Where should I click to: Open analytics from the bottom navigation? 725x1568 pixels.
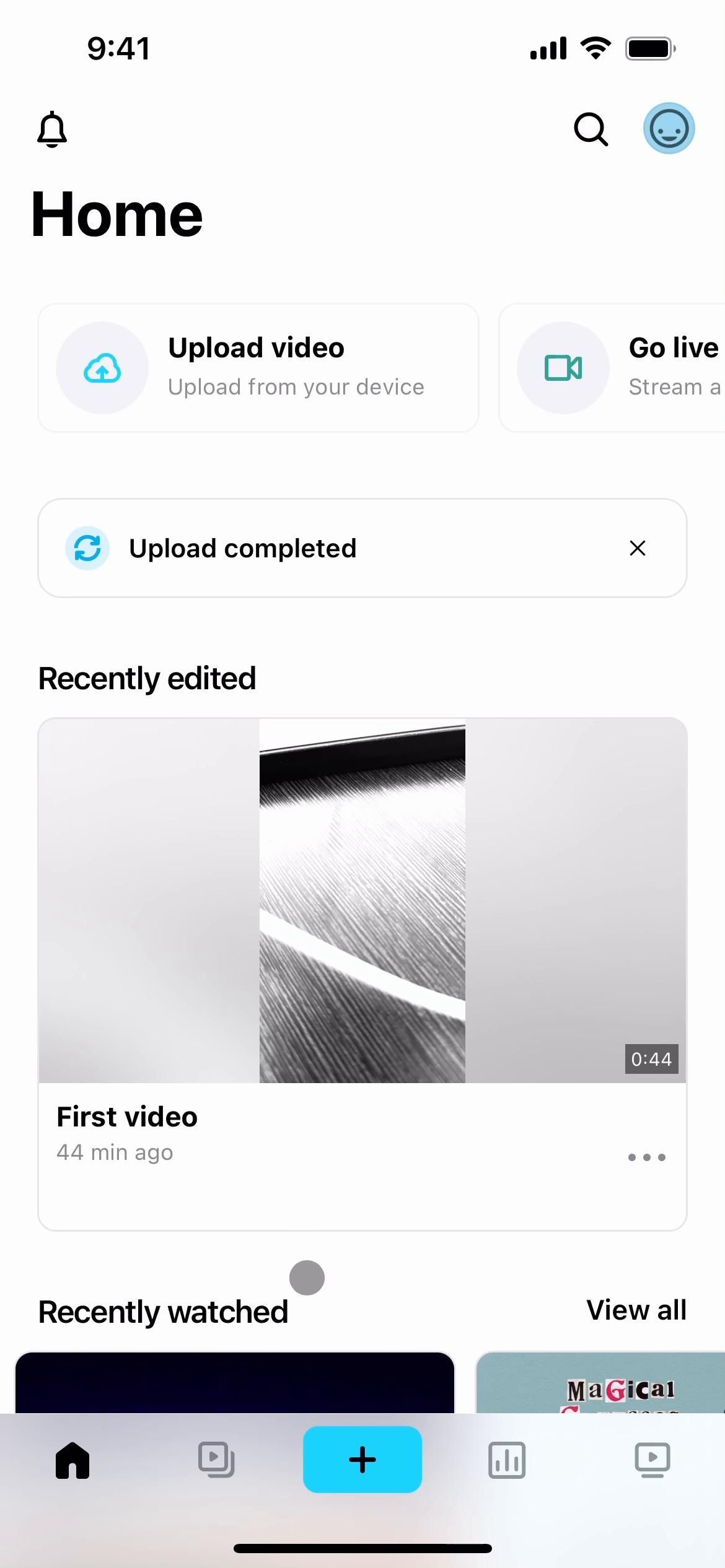(507, 1460)
